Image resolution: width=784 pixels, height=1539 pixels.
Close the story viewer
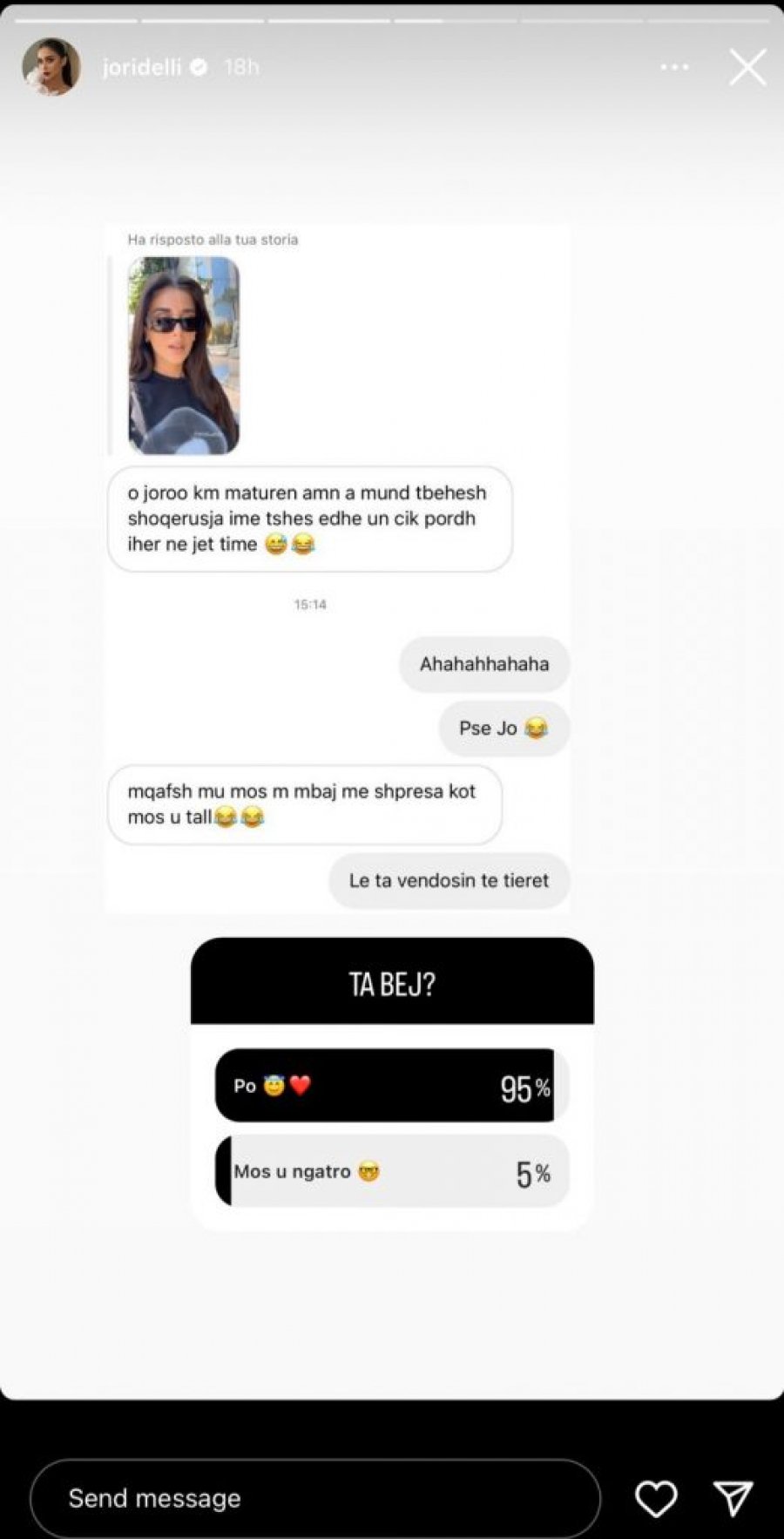tap(747, 67)
